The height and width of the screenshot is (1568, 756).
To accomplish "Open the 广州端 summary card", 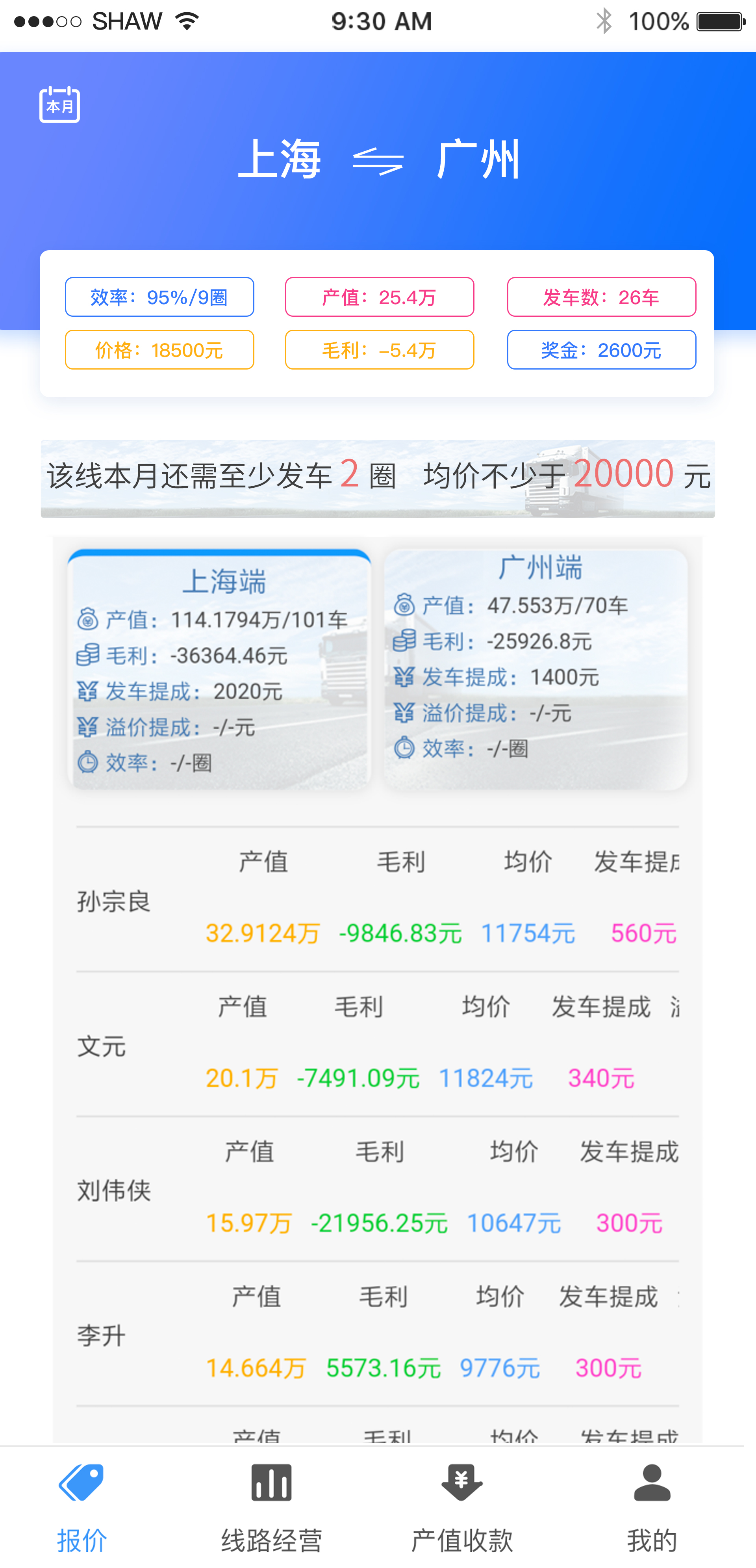I will (x=535, y=670).
